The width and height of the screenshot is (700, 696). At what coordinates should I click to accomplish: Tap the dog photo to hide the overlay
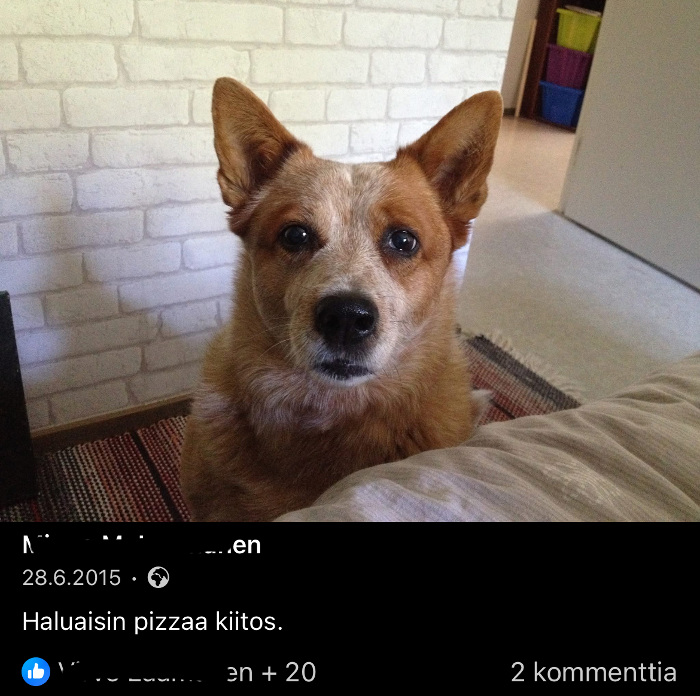point(350,260)
